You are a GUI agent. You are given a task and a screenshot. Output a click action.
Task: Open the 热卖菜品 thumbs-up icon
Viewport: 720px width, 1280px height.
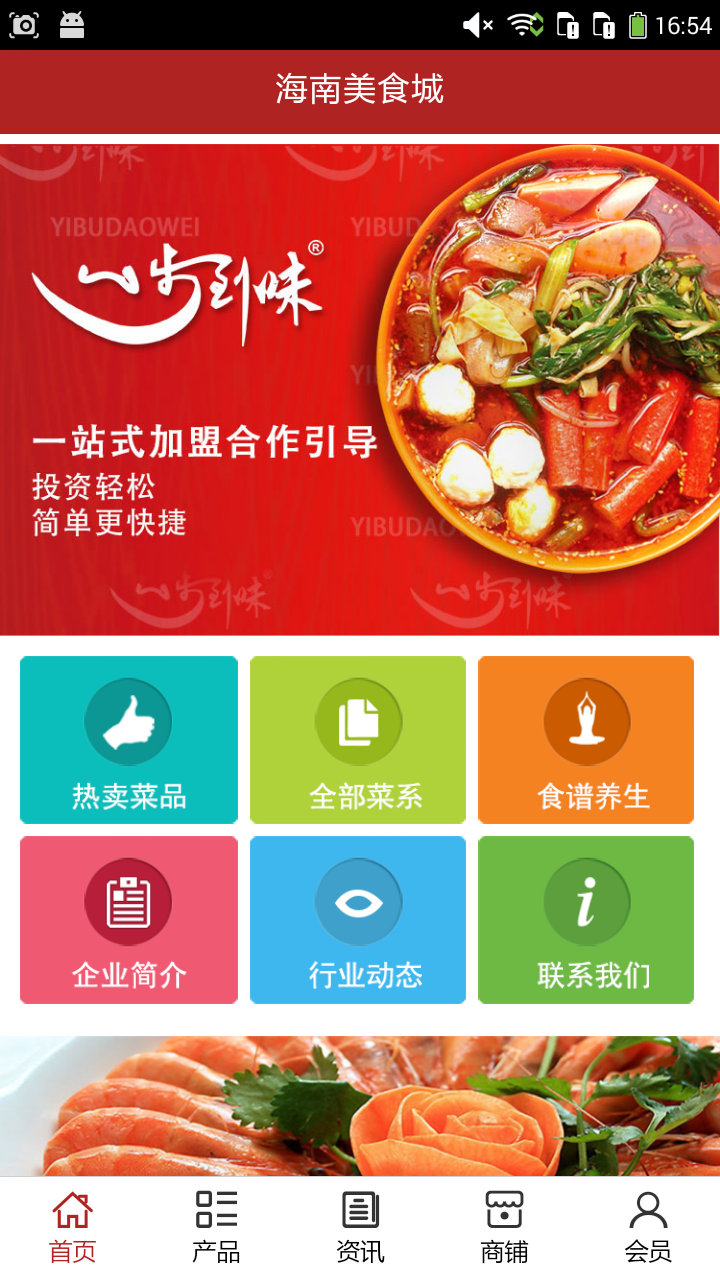coord(128,719)
